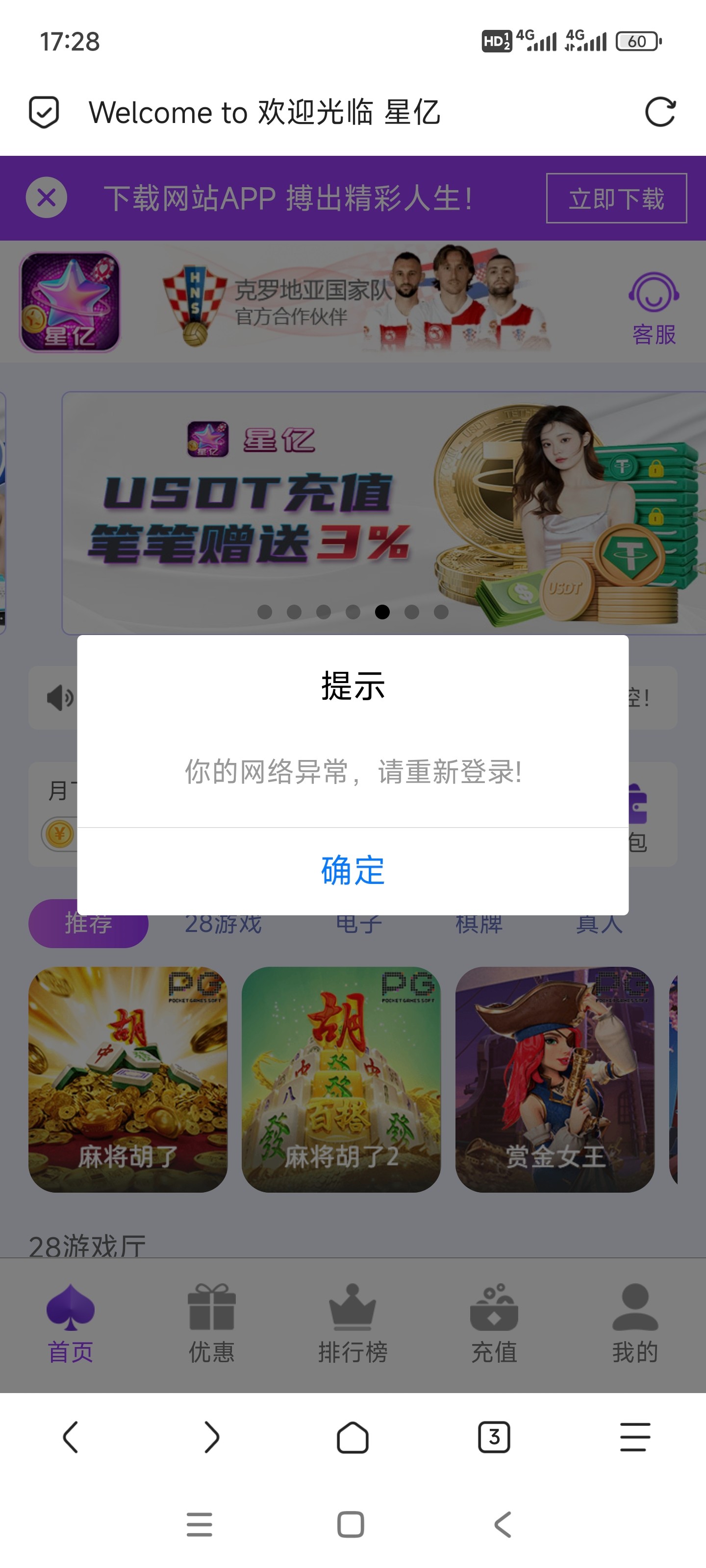
Task: Tap 立即下载 to download the app
Action: coord(616,198)
